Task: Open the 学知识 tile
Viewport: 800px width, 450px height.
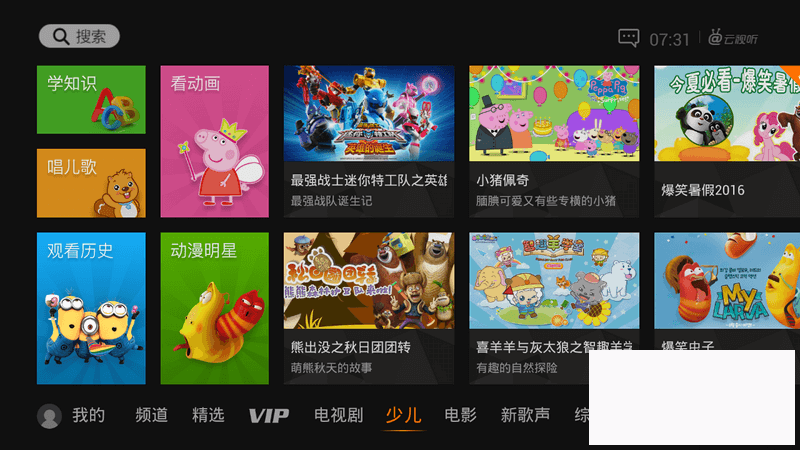Action: click(x=91, y=100)
